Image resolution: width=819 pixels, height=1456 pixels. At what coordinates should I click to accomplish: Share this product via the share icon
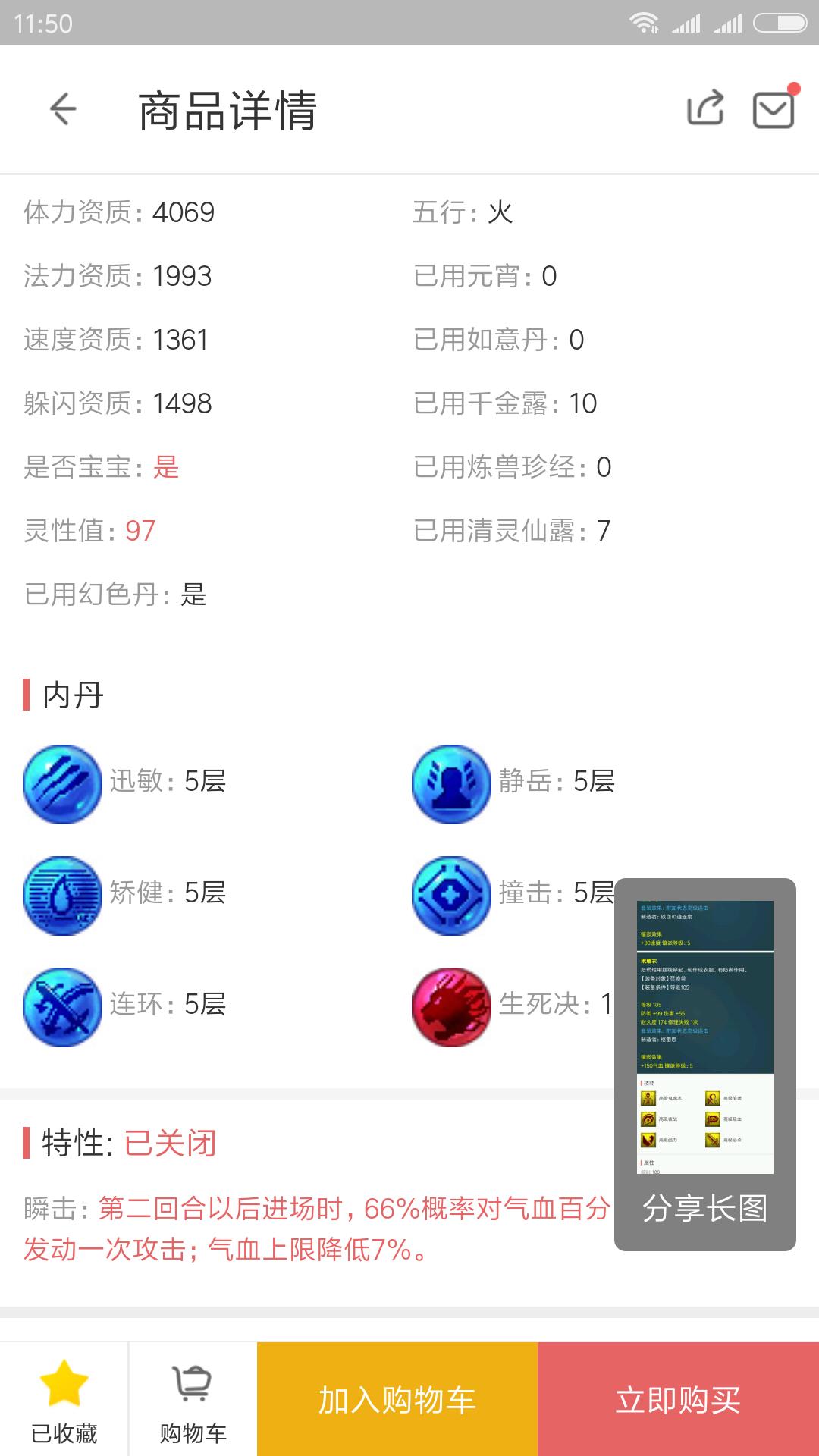[705, 109]
